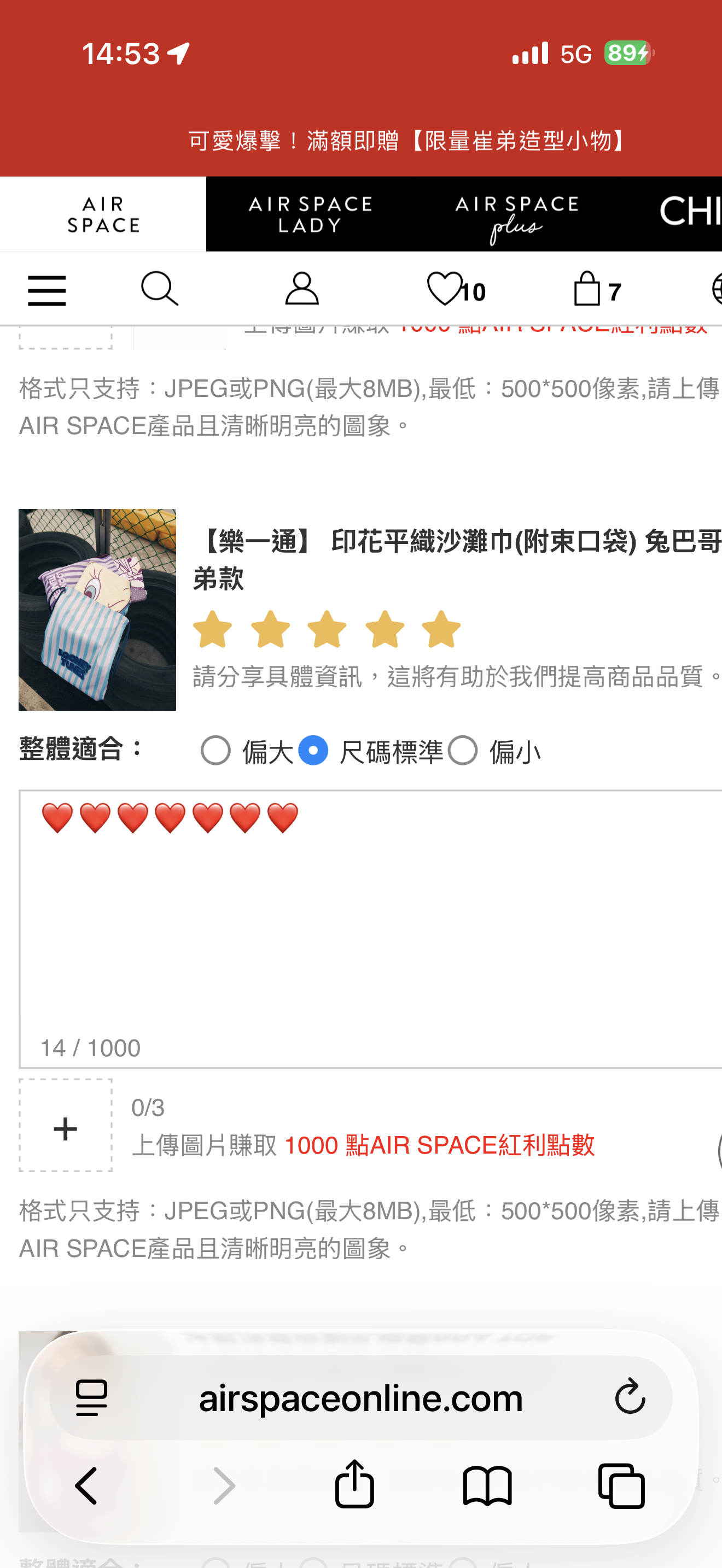Tap the airspaceonline.com address bar
This screenshot has width=722, height=1568.
[x=360, y=1398]
